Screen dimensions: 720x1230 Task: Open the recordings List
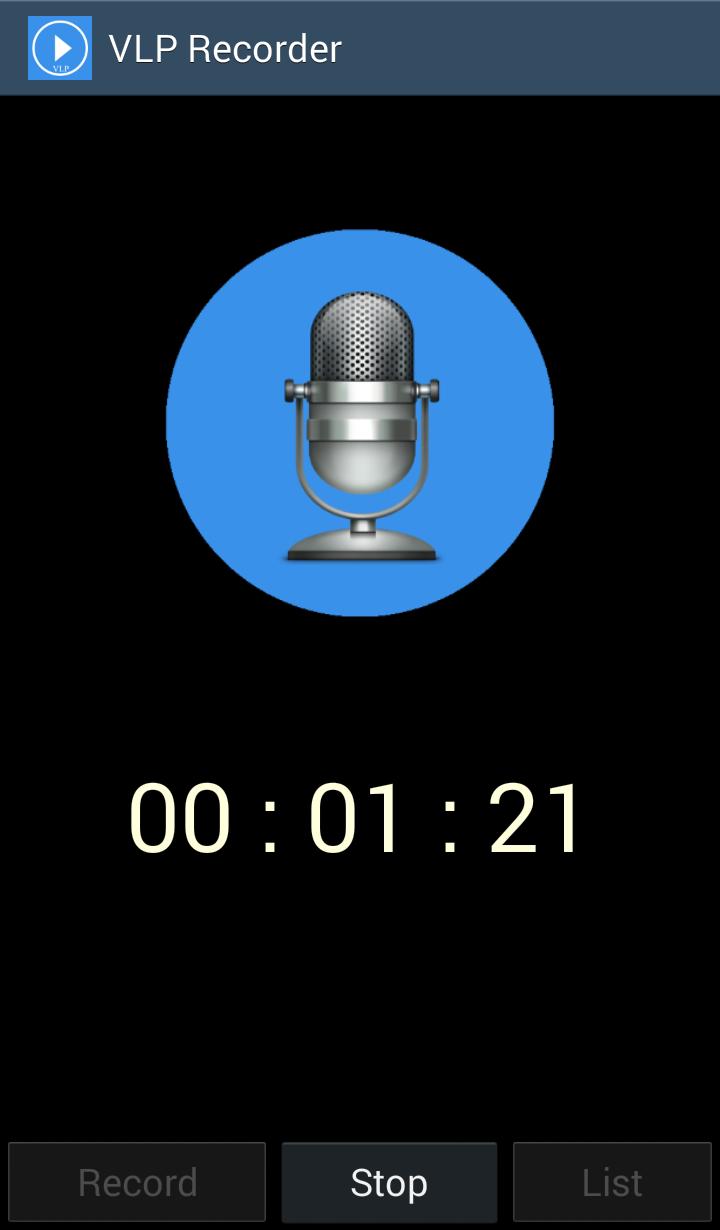[612, 1183]
